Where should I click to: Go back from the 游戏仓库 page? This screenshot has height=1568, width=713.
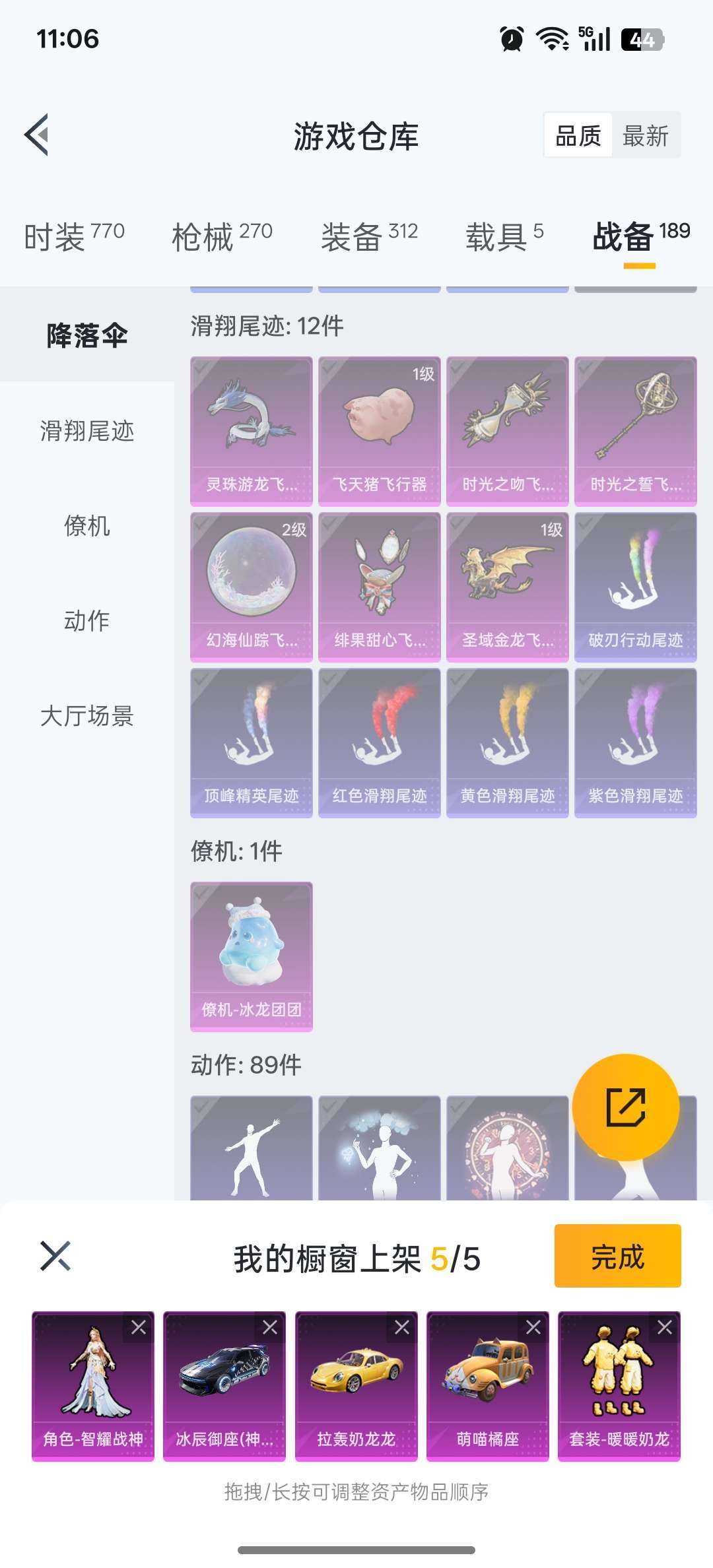click(37, 135)
